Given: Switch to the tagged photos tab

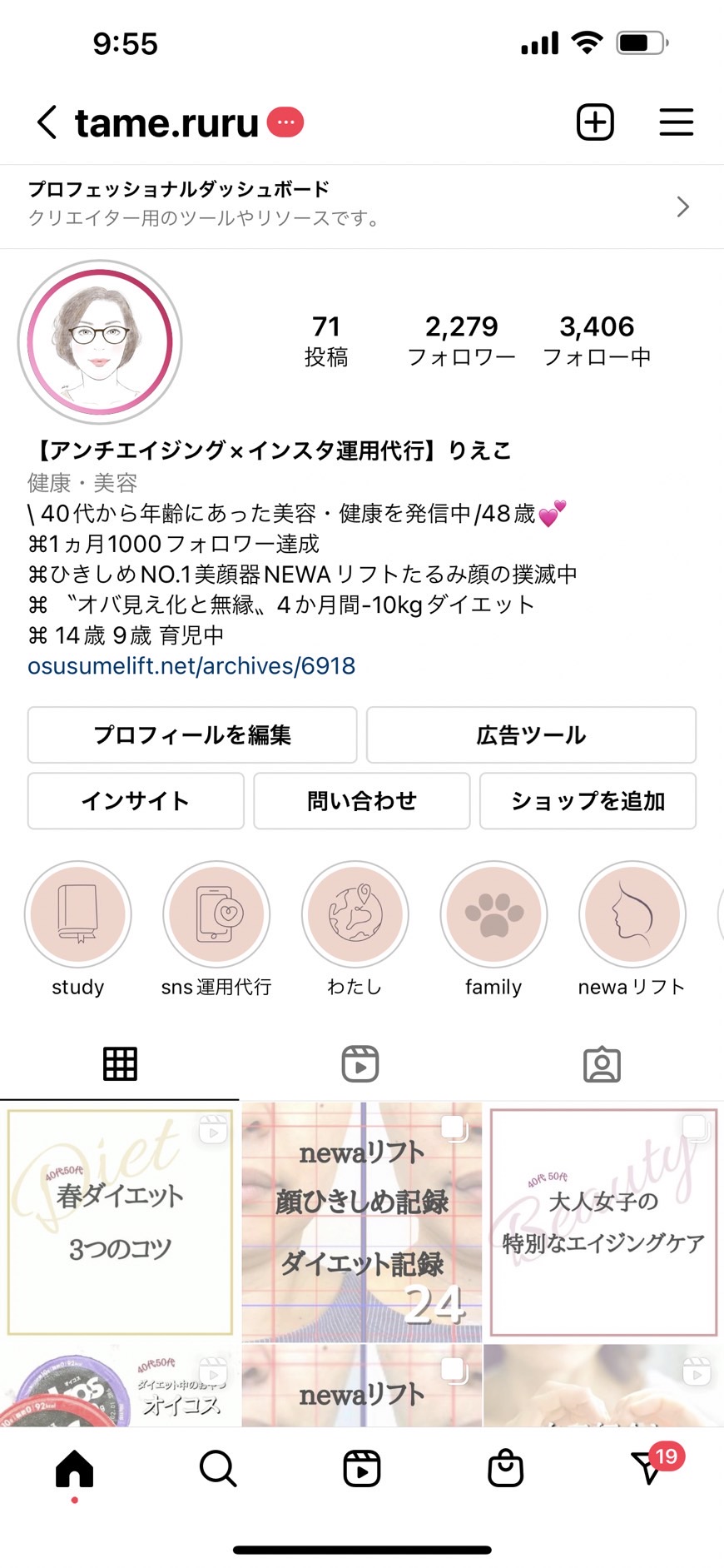Looking at the screenshot, I should click(x=603, y=1064).
